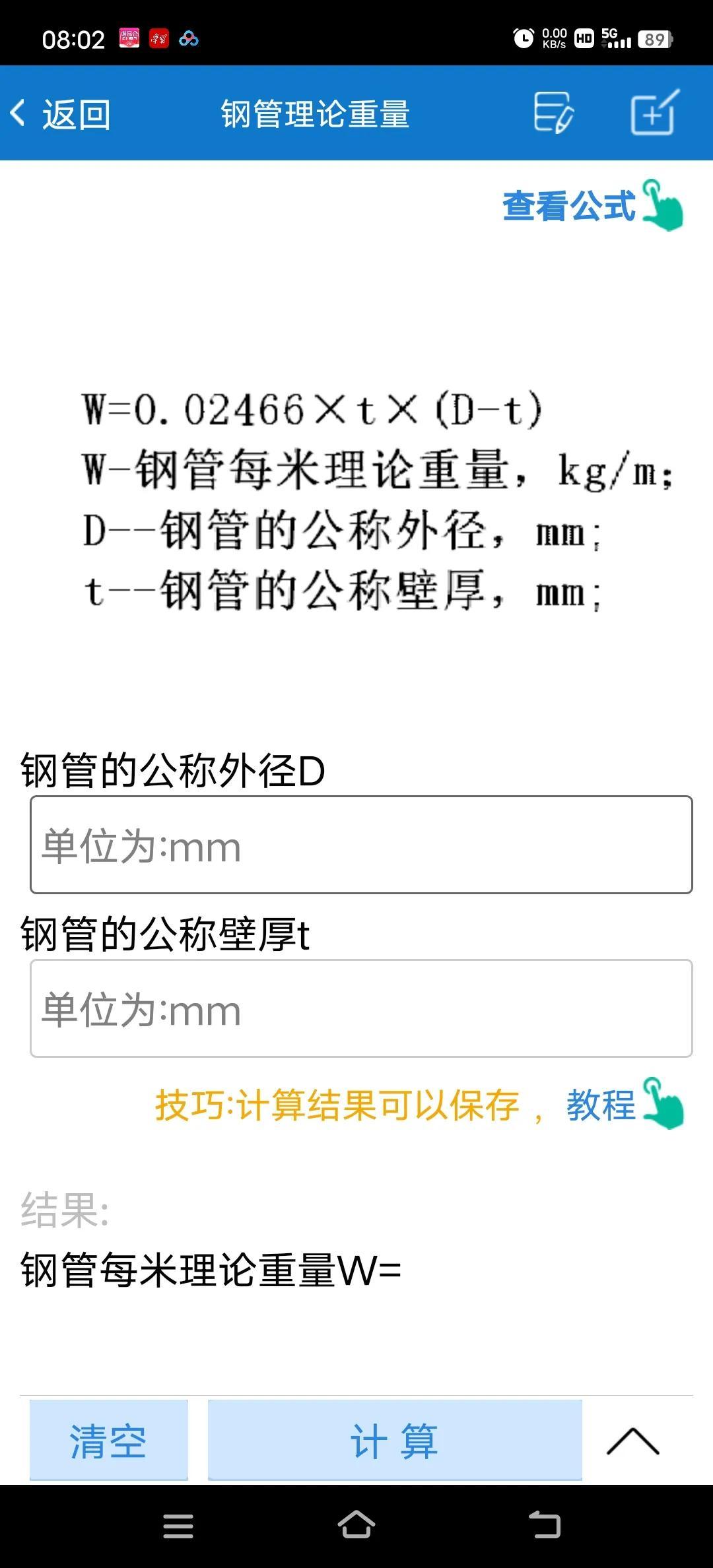Tap 计算 to calculate the pipe weight
This screenshot has height=1568, width=713.
point(395,1441)
